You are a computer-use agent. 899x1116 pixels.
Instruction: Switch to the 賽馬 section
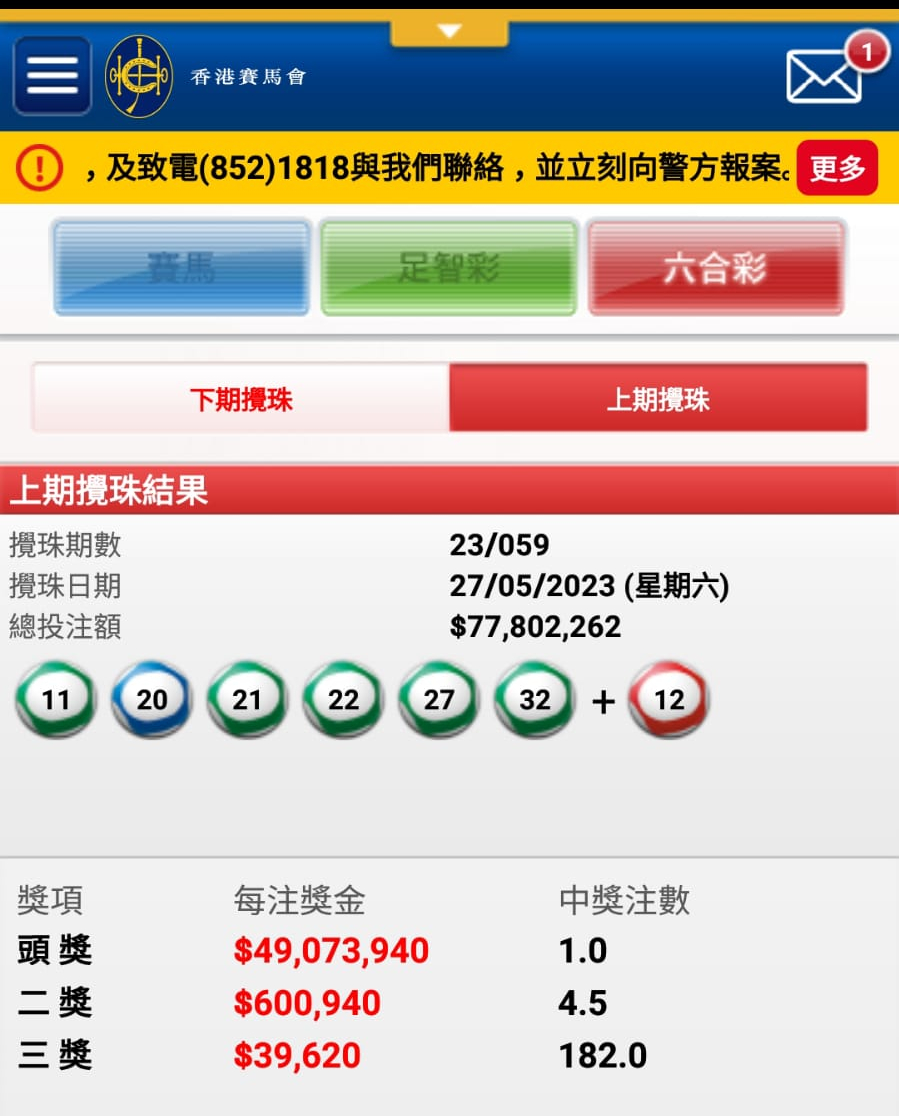(181, 268)
